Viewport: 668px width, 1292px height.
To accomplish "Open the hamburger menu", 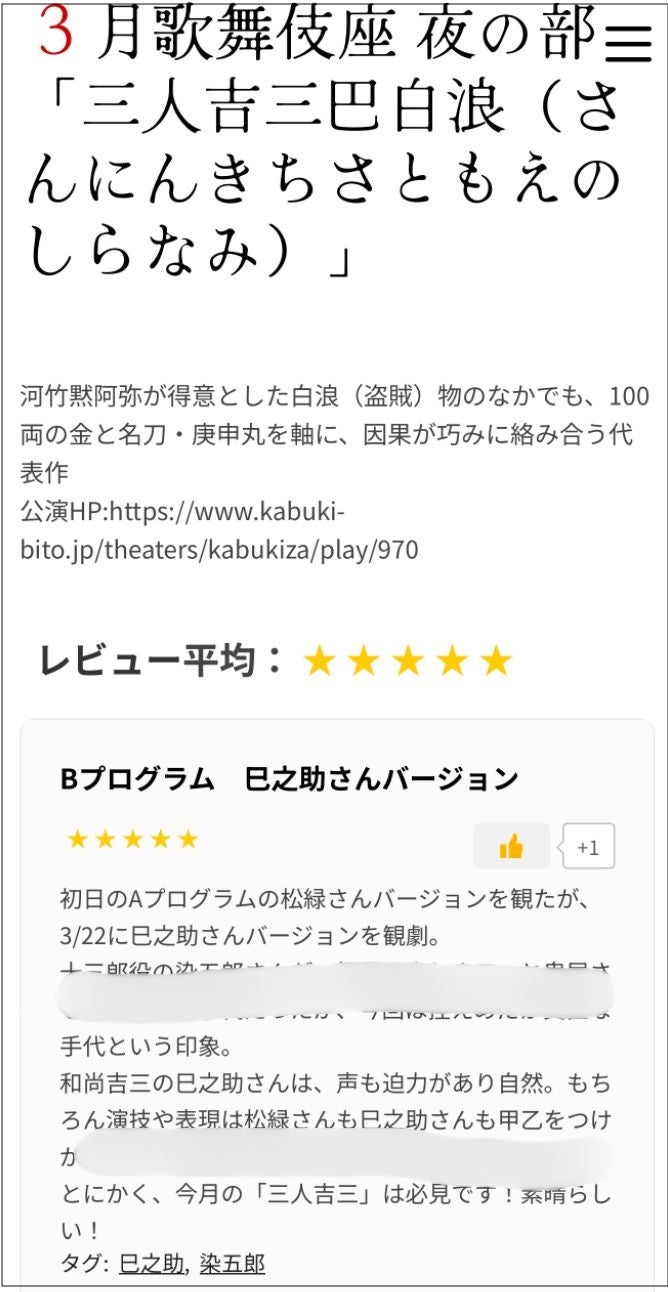I will coord(628,44).
